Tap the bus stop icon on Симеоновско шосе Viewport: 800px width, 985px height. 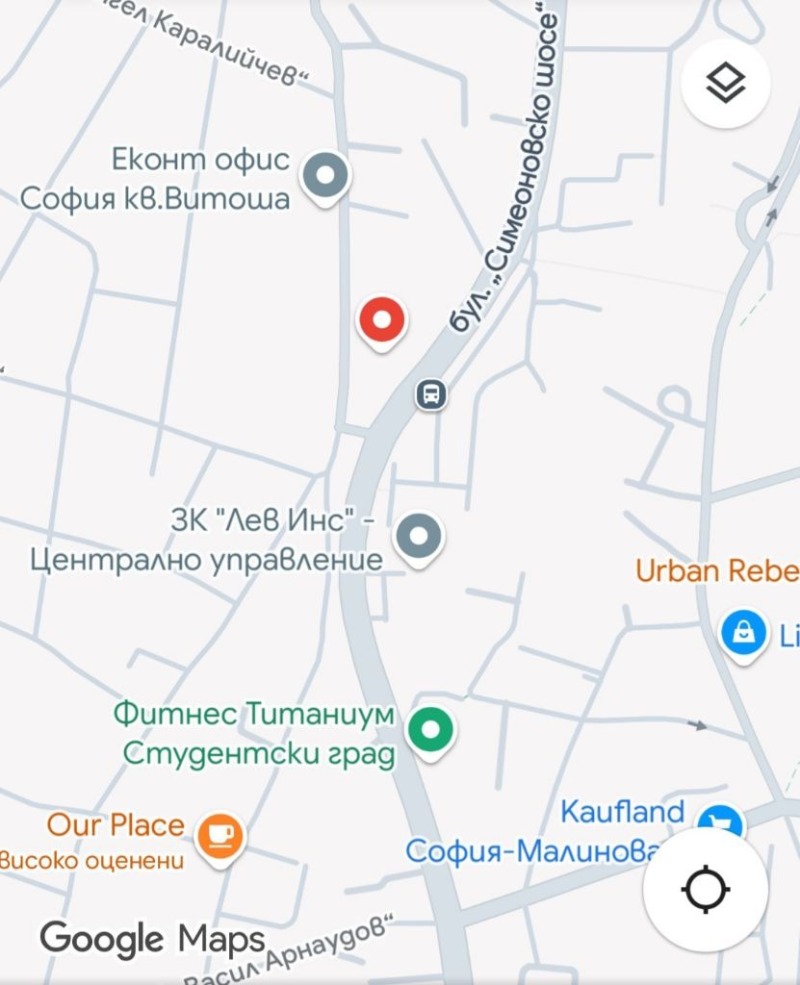point(431,394)
